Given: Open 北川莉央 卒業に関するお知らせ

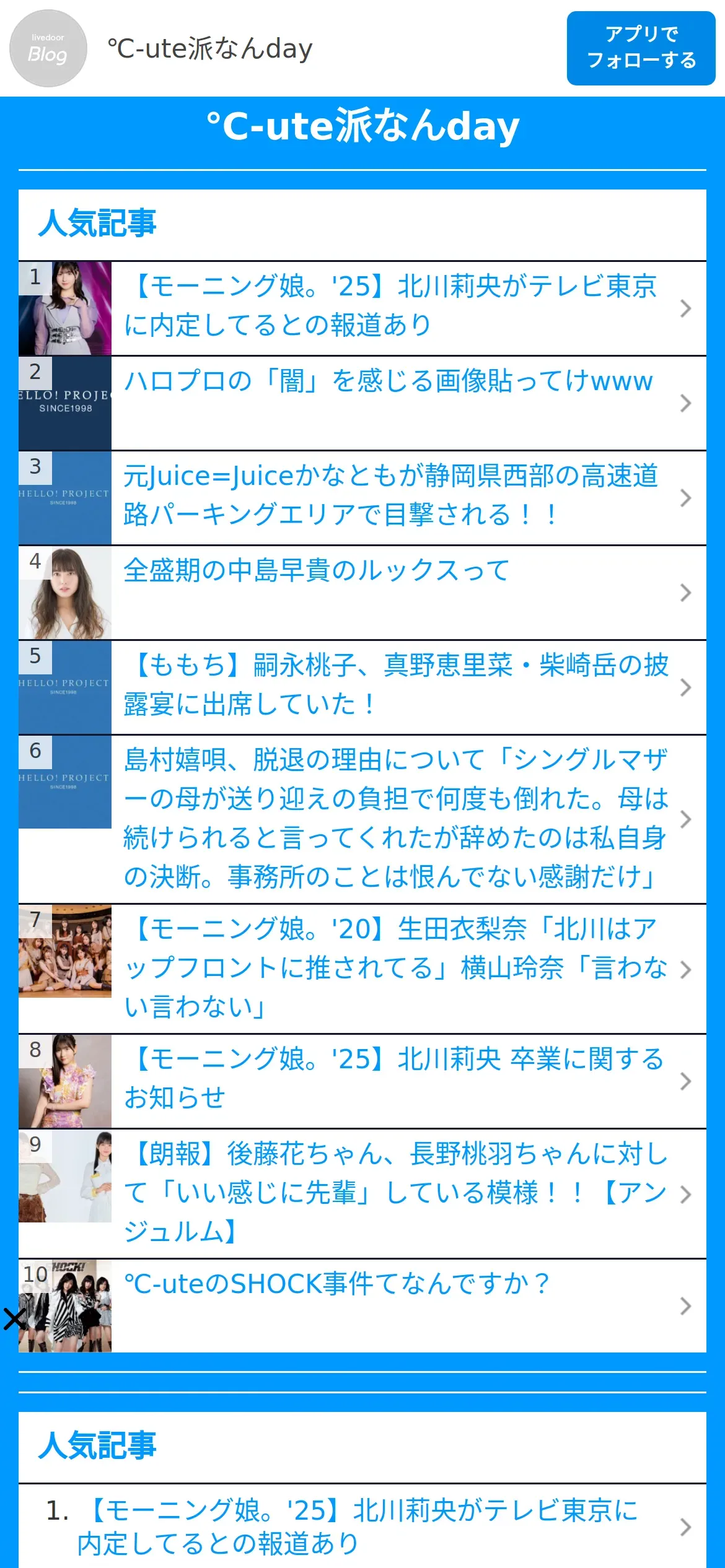Looking at the screenshot, I should 362,1081.
